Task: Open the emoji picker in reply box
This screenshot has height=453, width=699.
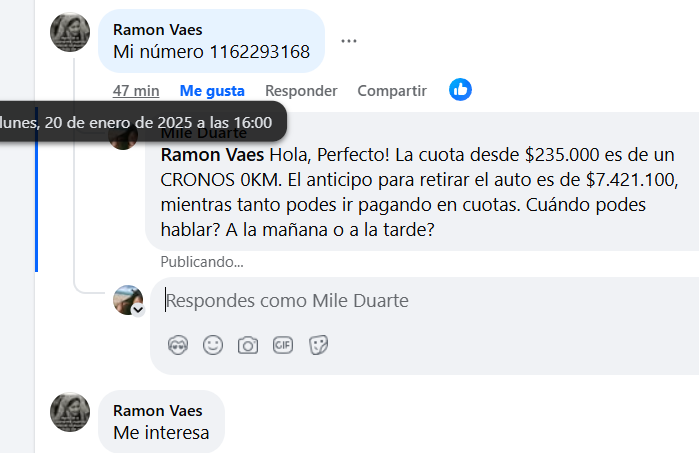Action: click(213, 345)
